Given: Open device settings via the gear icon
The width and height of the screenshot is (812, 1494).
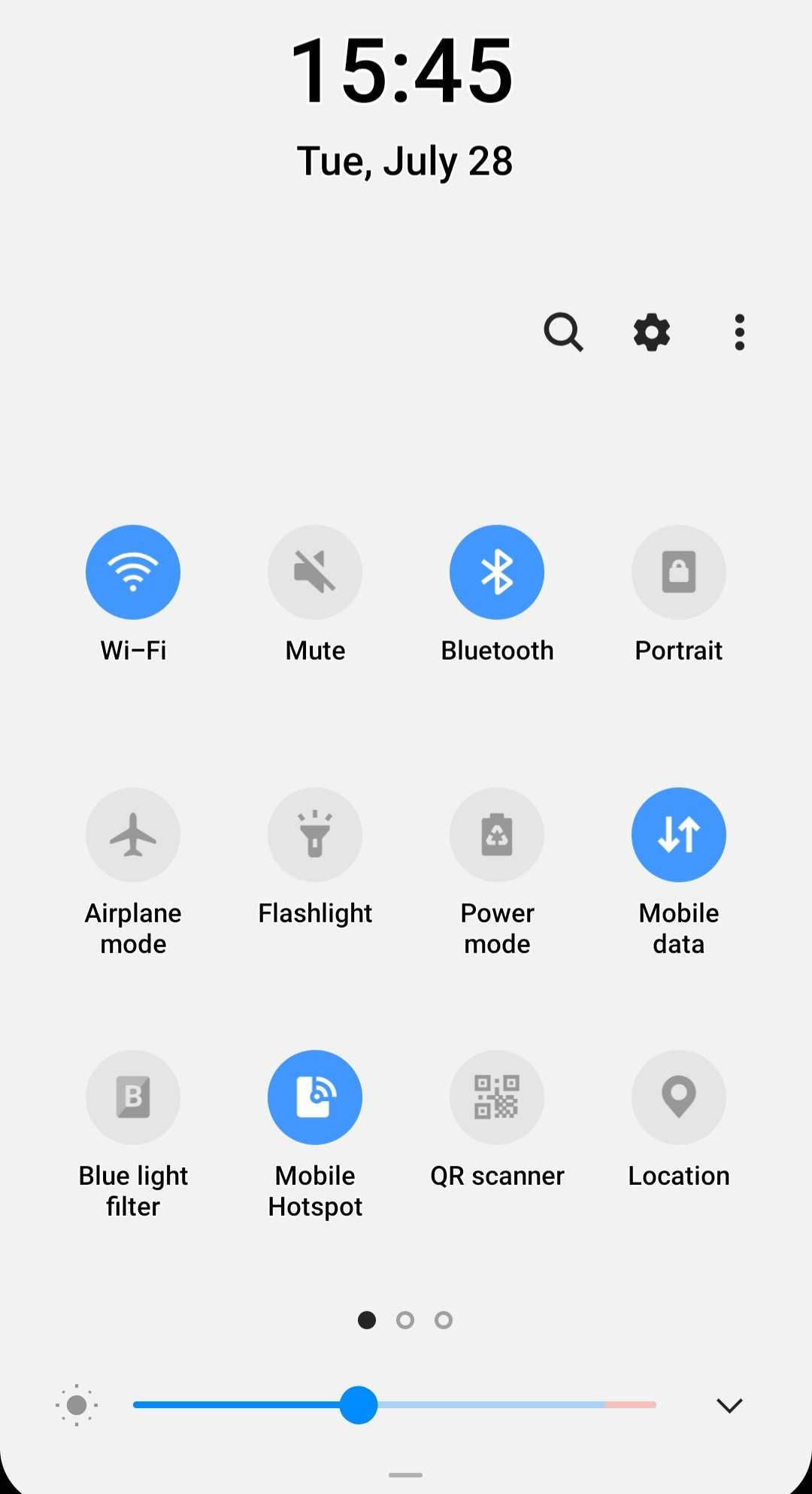Looking at the screenshot, I should point(652,332).
